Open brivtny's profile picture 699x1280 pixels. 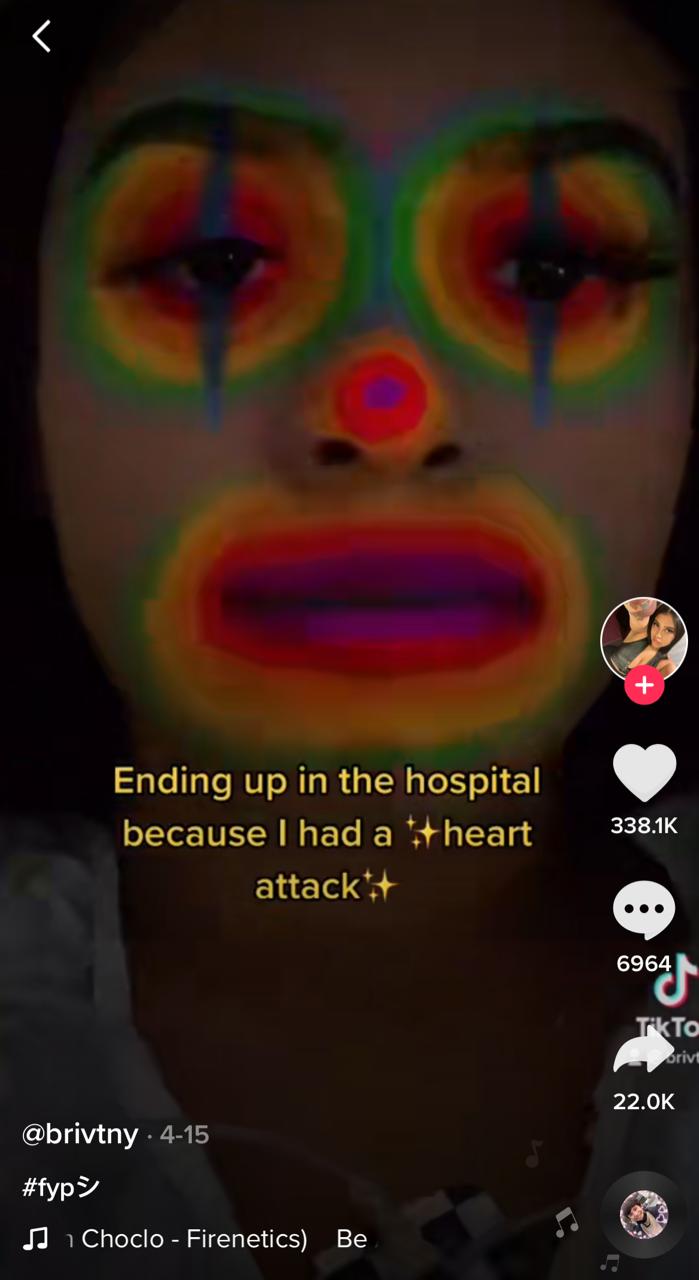click(643, 640)
